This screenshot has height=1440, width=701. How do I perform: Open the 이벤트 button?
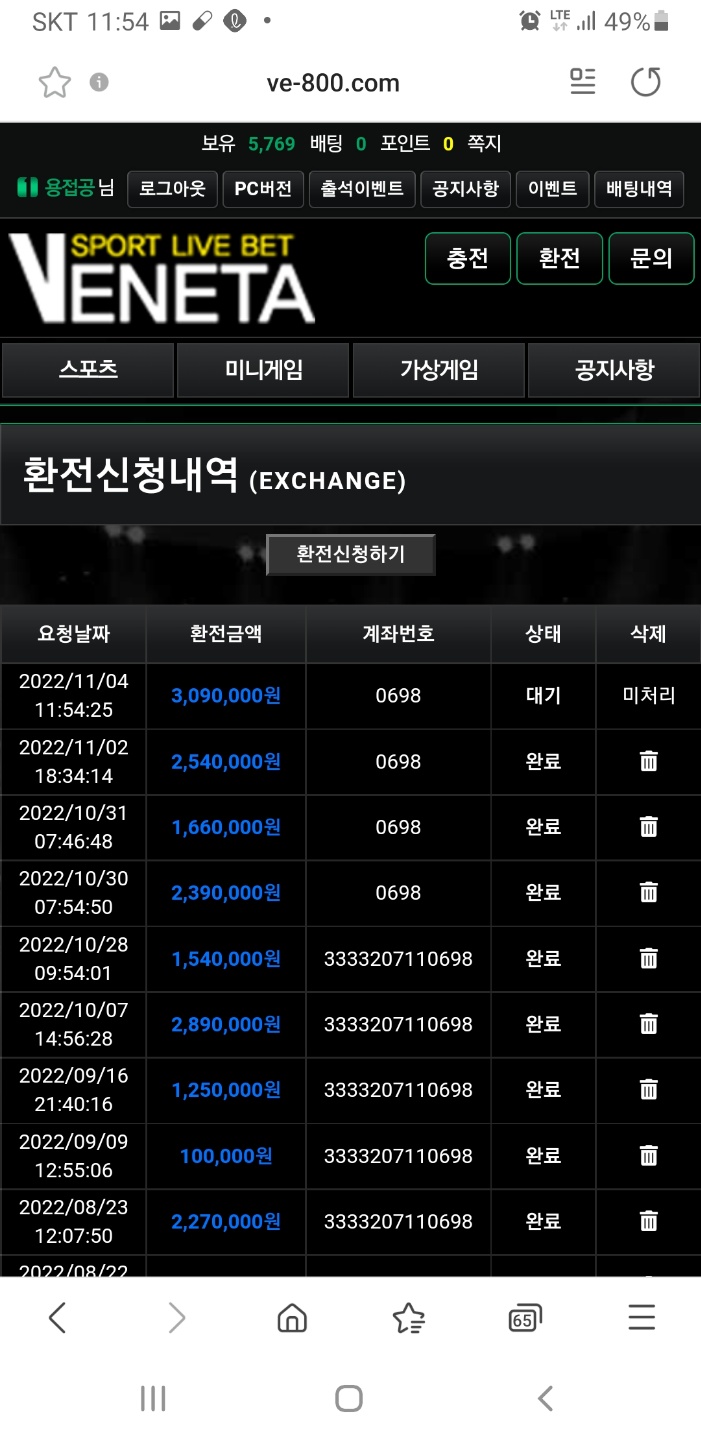click(x=552, y=189)
